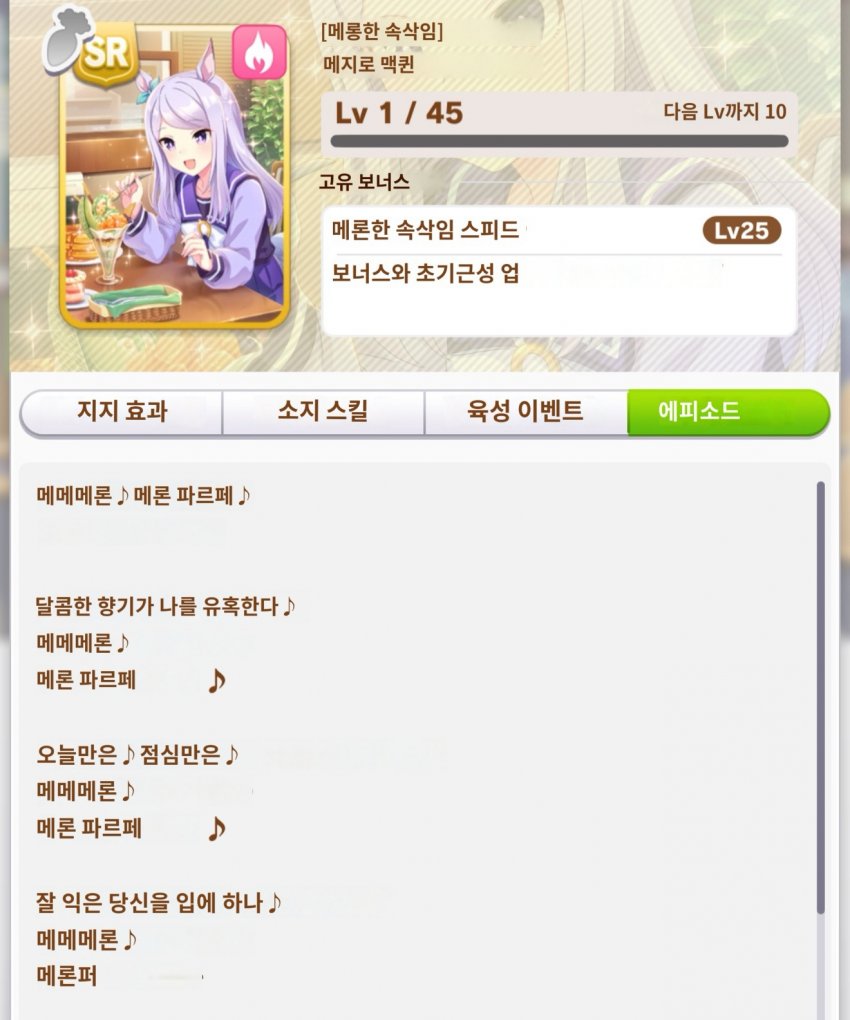Switch to the 지지 효과 tab
Viewport: 850px width, 1020px height.
121,412
